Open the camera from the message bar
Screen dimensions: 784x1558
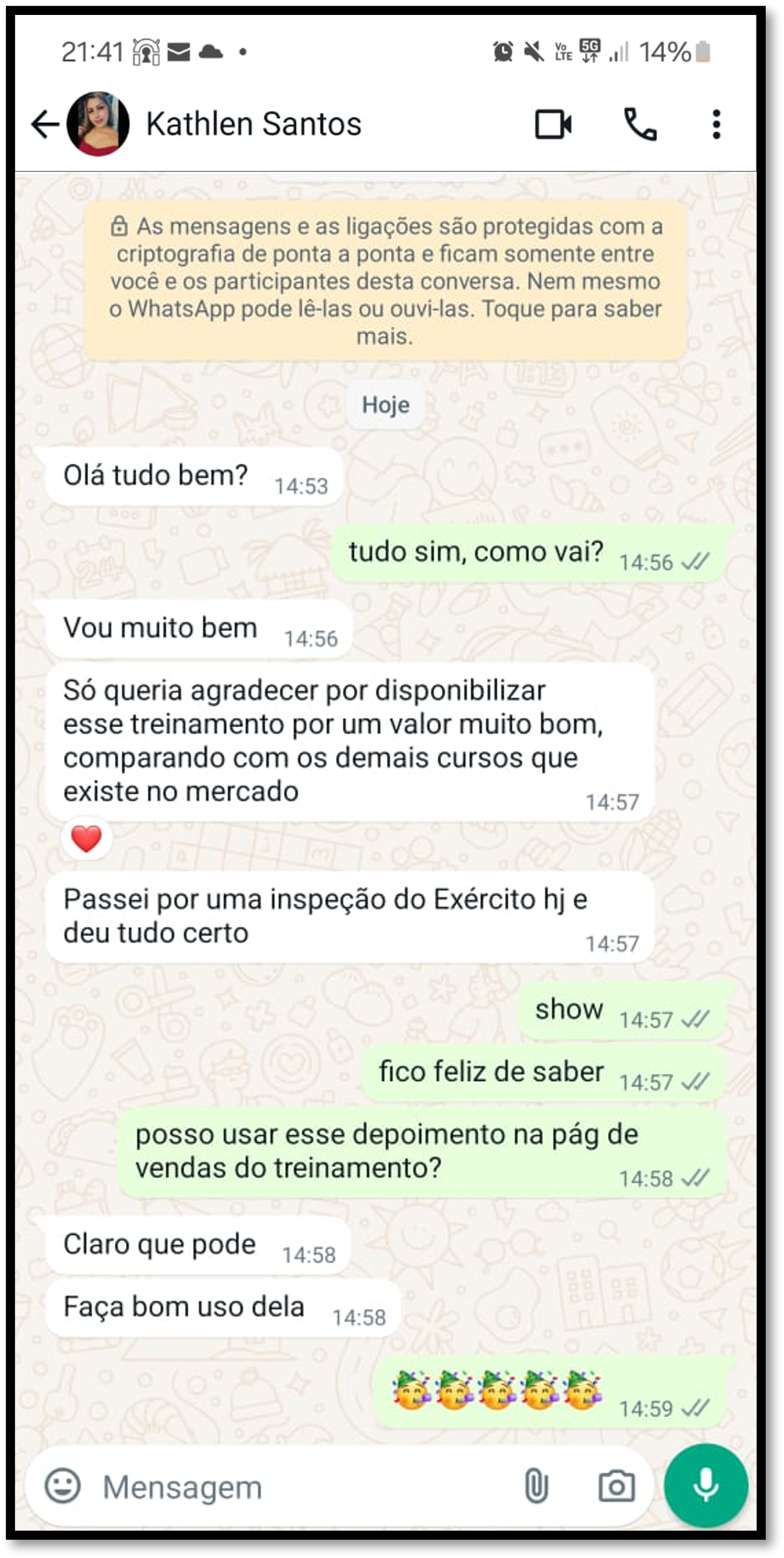(616, 1487)
